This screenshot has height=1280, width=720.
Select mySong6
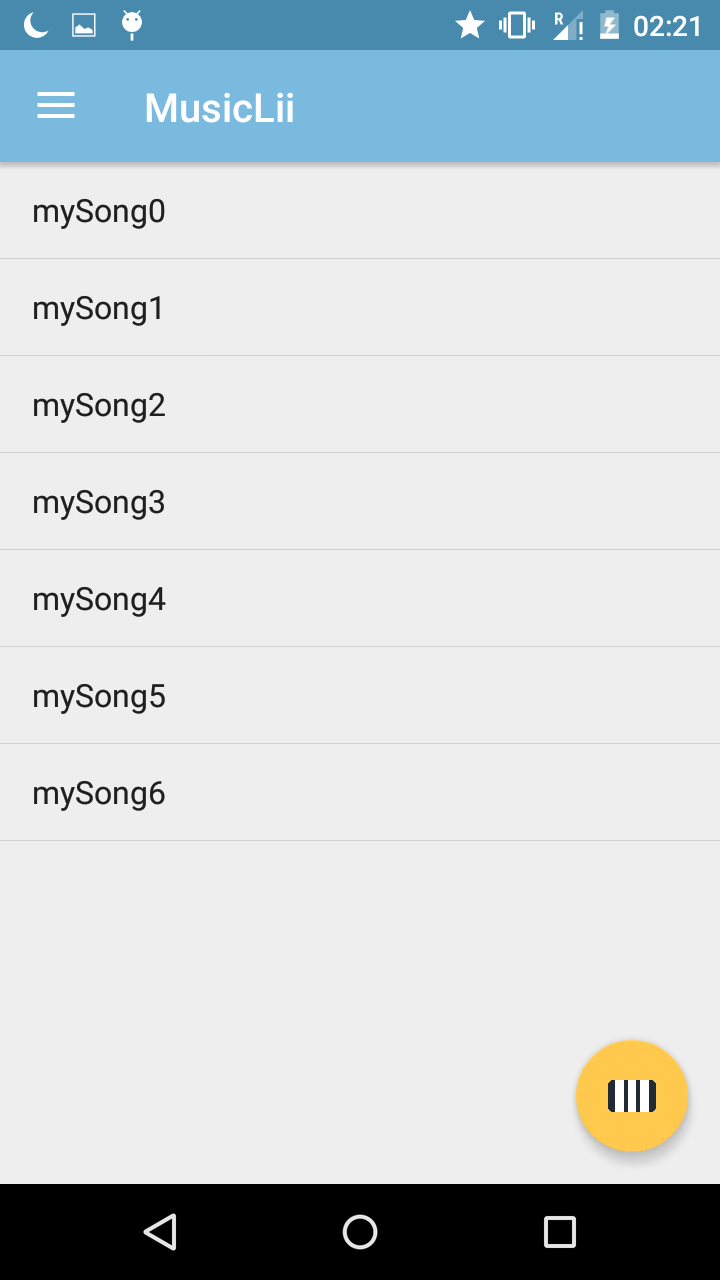pyautogui.click(x=360, y=792)
